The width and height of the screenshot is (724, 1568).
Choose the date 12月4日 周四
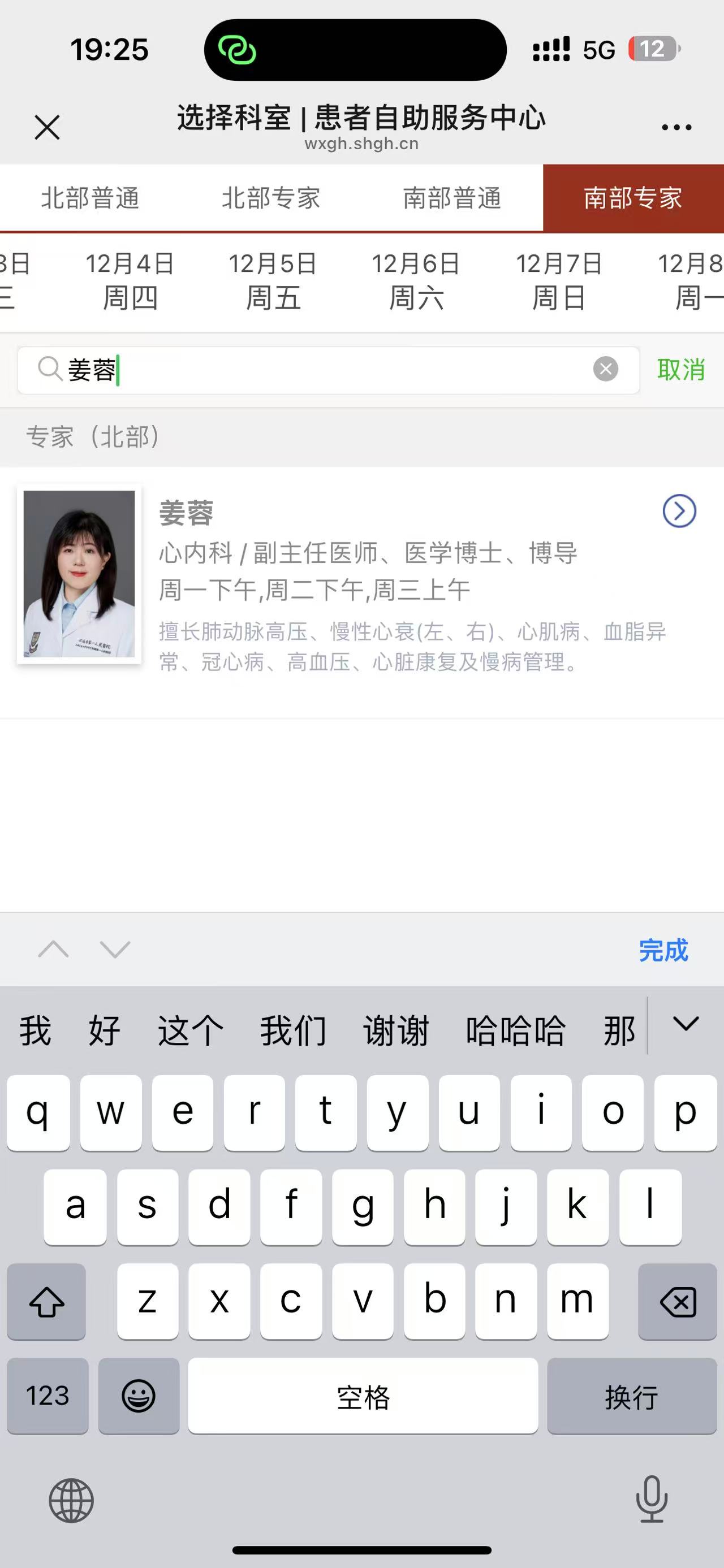(x=130, y=281)
